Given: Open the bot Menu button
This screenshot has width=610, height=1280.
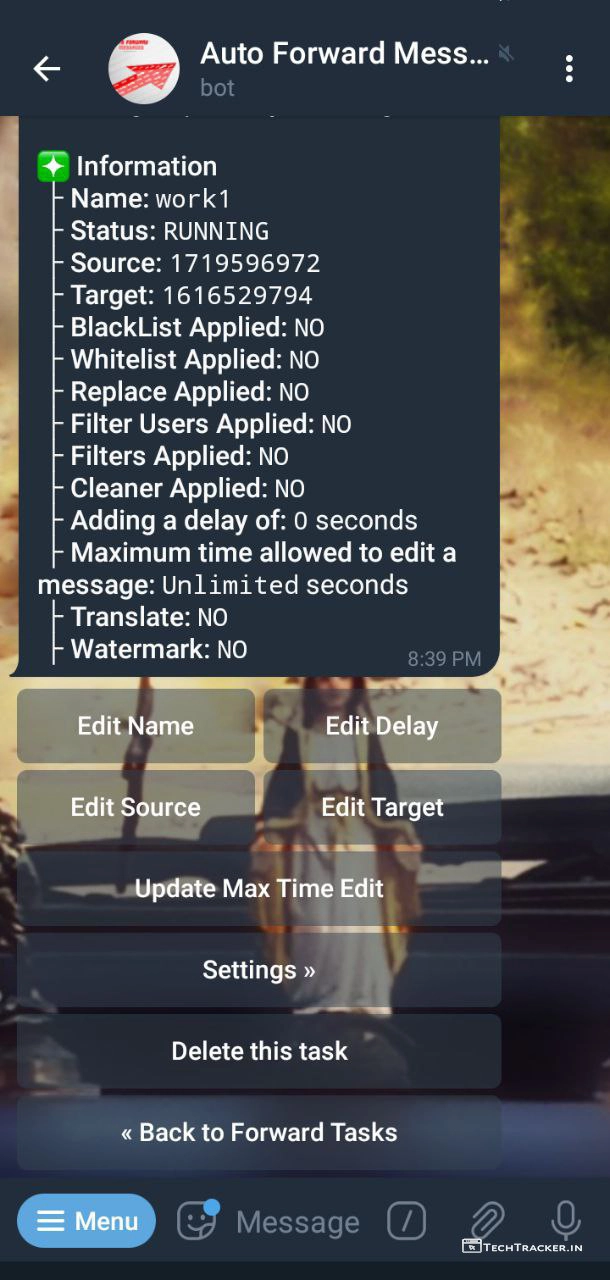Looking at the screenshot, I should click(x=87, y=1221).
